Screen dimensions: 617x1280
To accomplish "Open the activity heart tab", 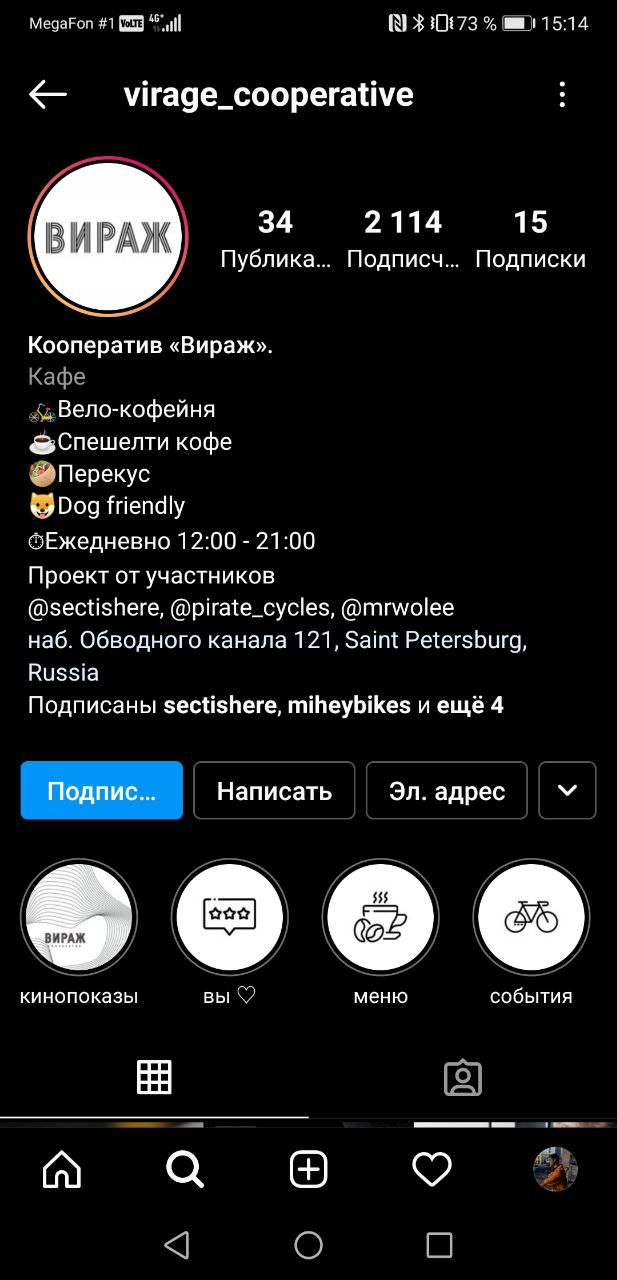I will (432, 1169).
